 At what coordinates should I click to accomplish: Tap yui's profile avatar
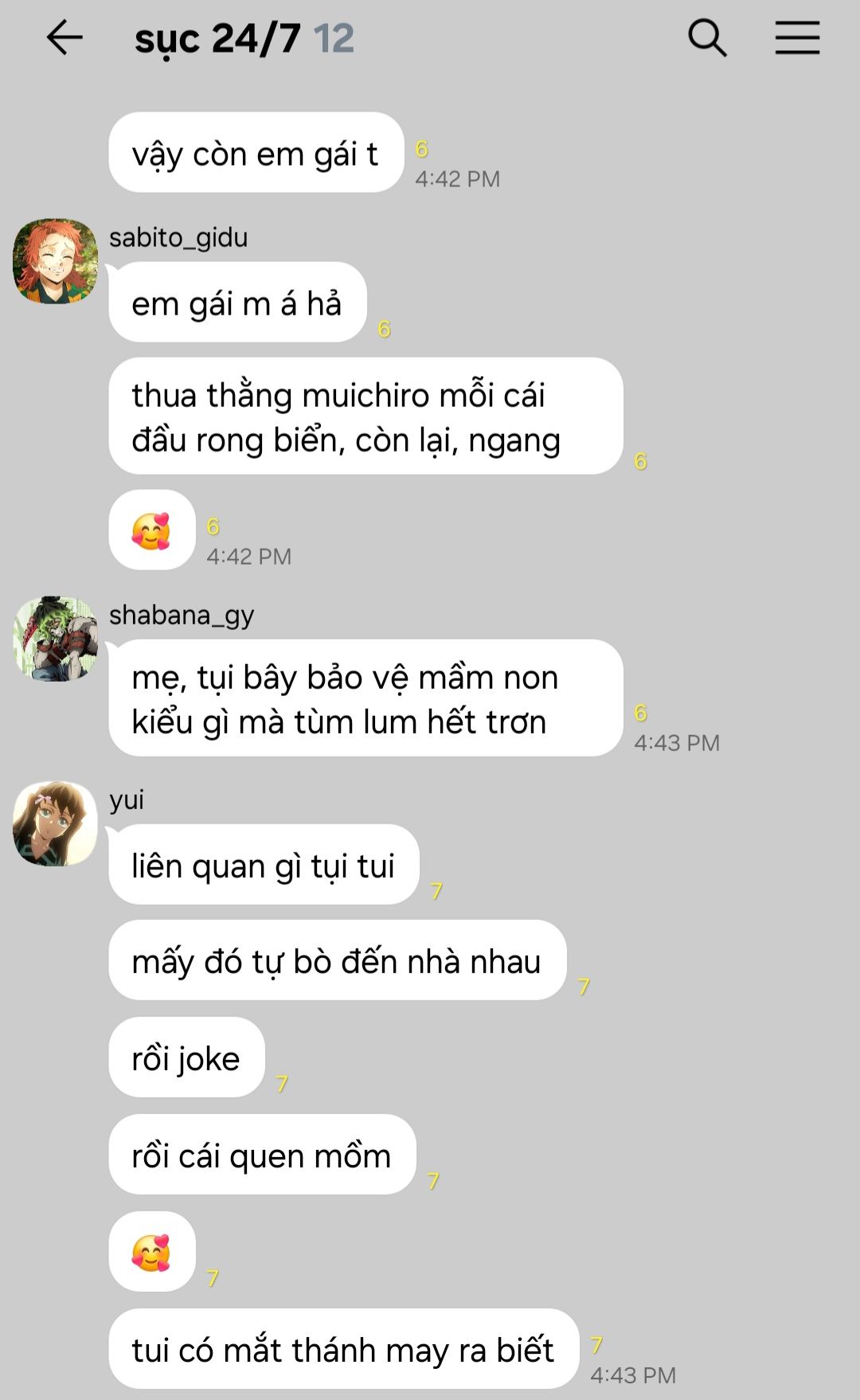click(x=55, y=823)
